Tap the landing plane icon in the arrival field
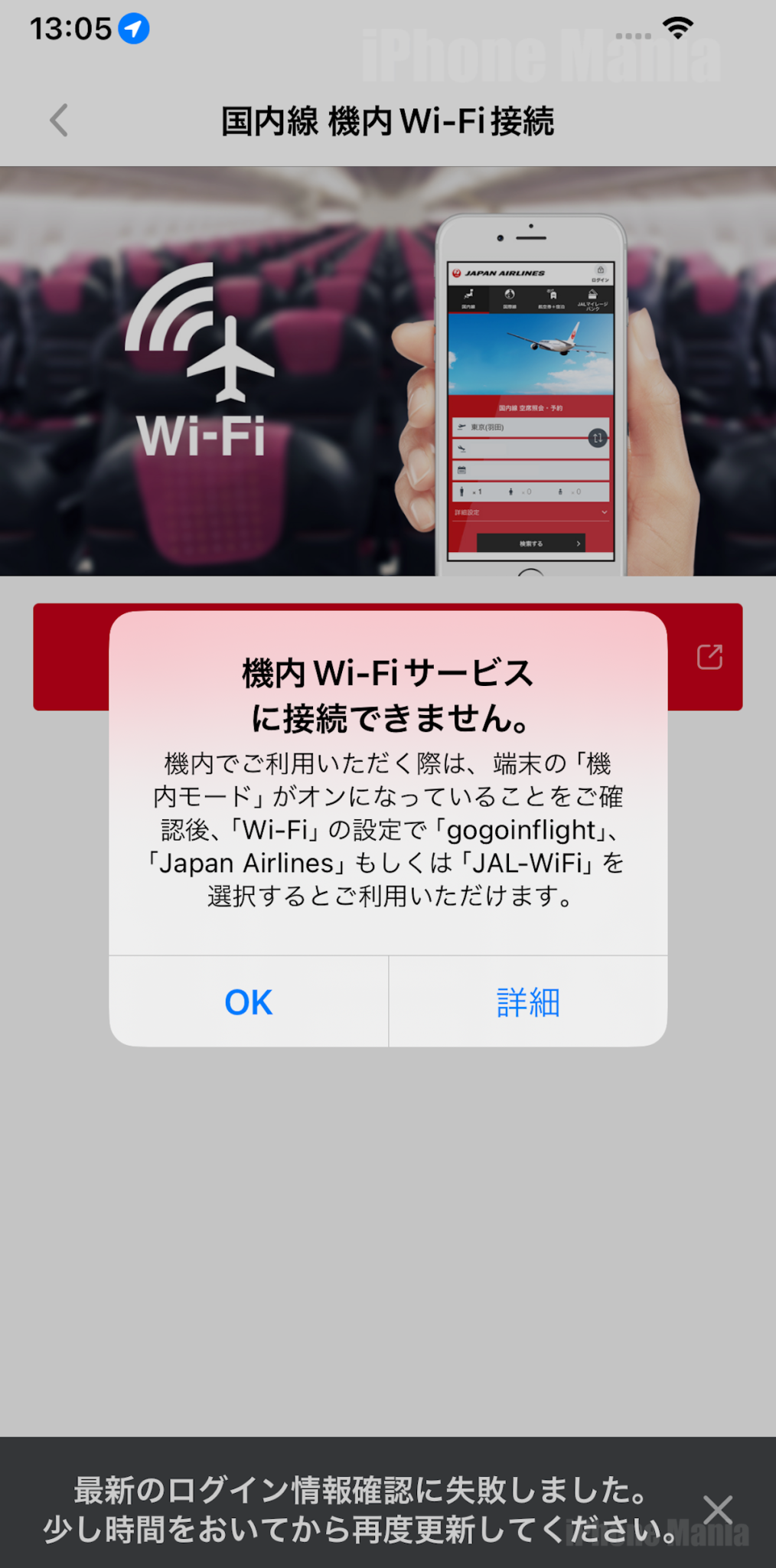The height and width of the screenshot is (1568, 776). click(x=462, y=448)
